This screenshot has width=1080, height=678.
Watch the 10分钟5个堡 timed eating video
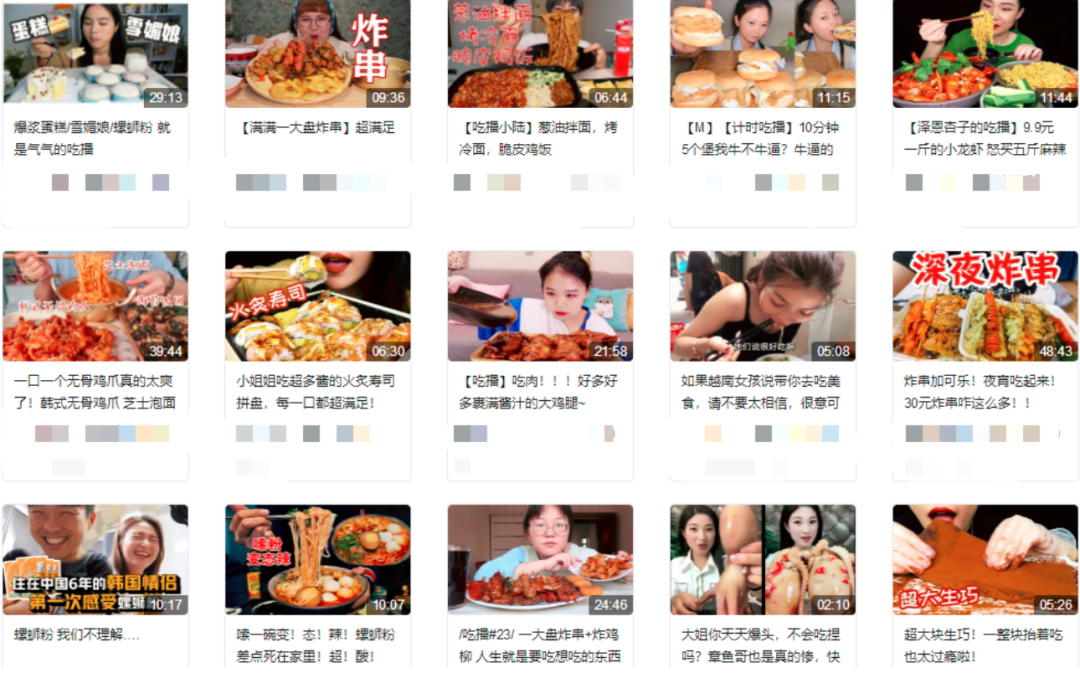point(762,53)
